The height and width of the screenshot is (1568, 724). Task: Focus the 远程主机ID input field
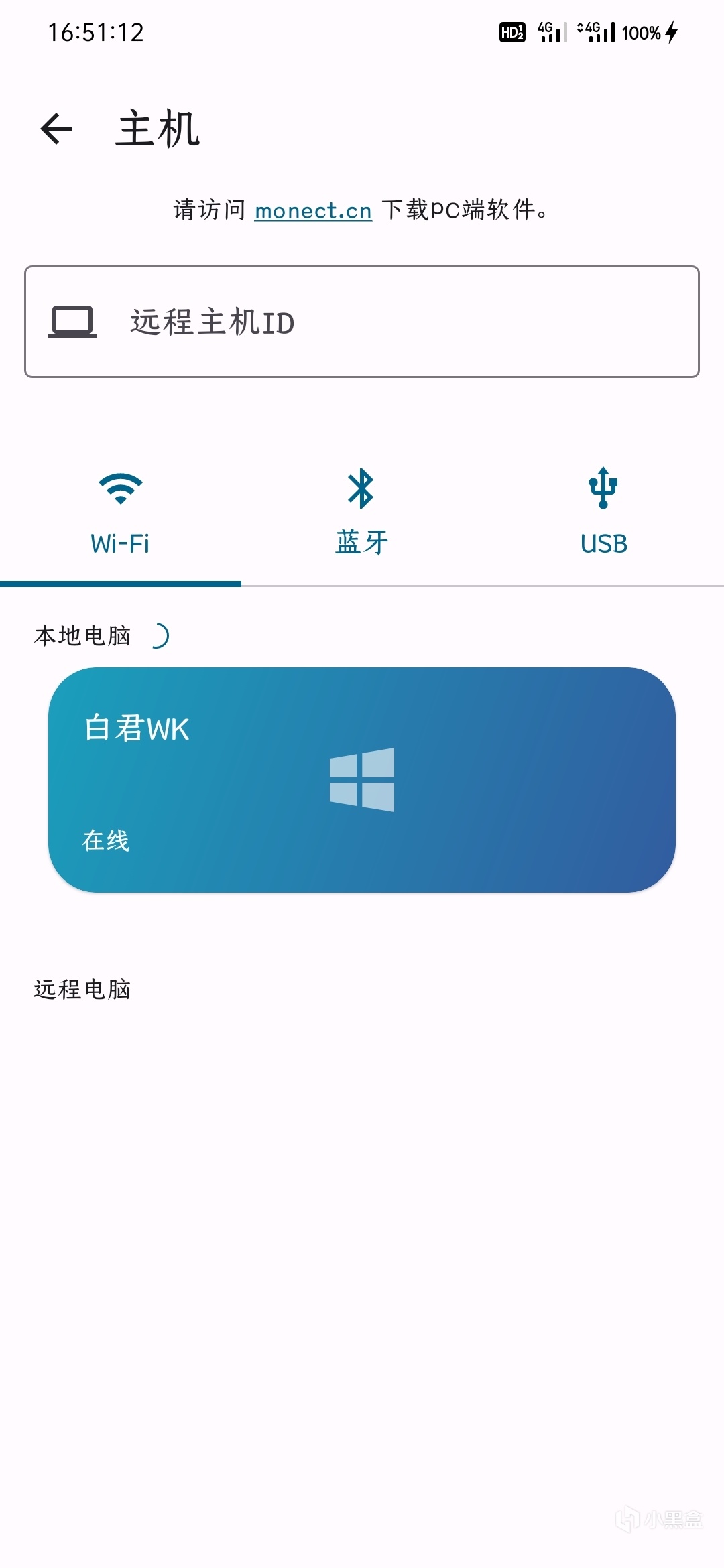pos(362,322)
